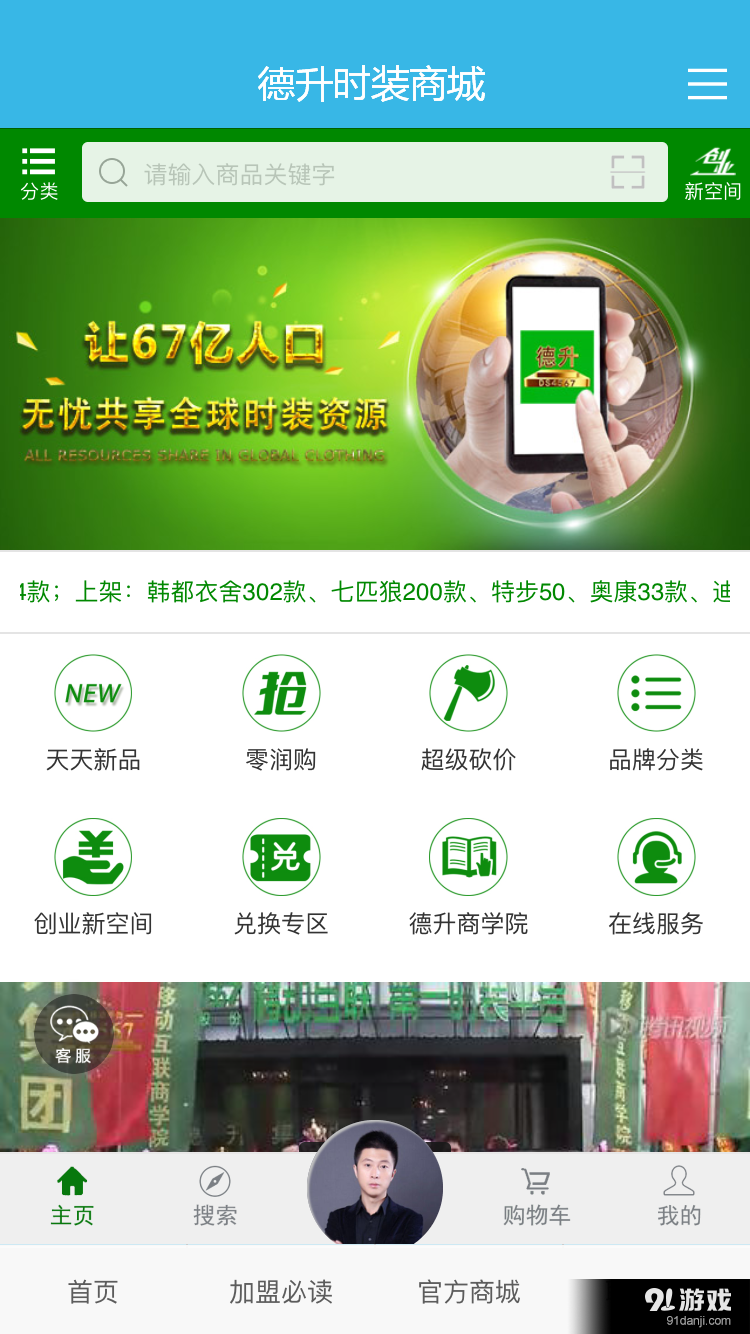This screenshot has height=1334, width=750.
Task: Open the scan code icon in search bar
Action: (x=627, y=173)
